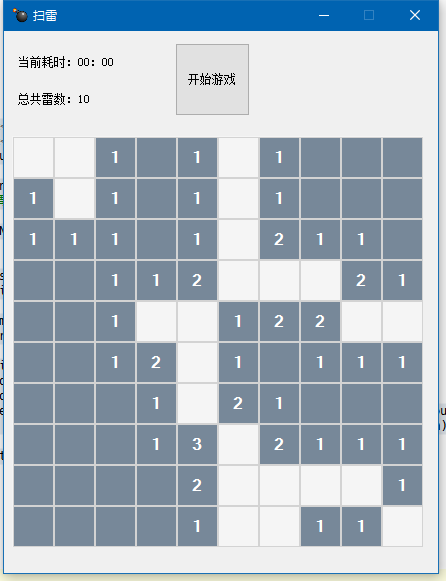Click the white cell in the minefield's bottom-right corner
The image size is (446, 581).
(x=402, y=526)
